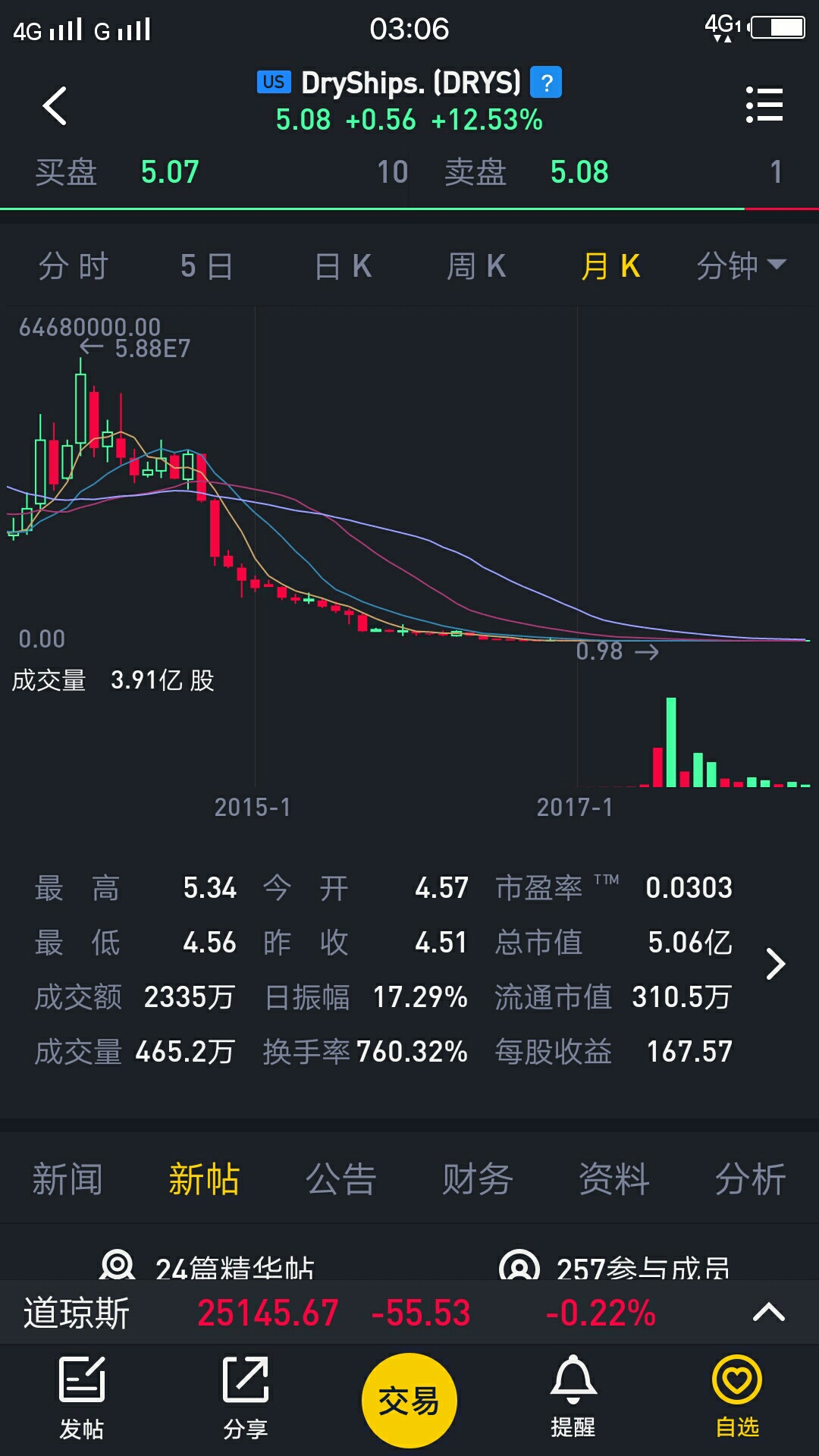Viewport: 819px width, 1456px height.
Task: Go back with the top-left arrow
Action: [x=55, y=105]
